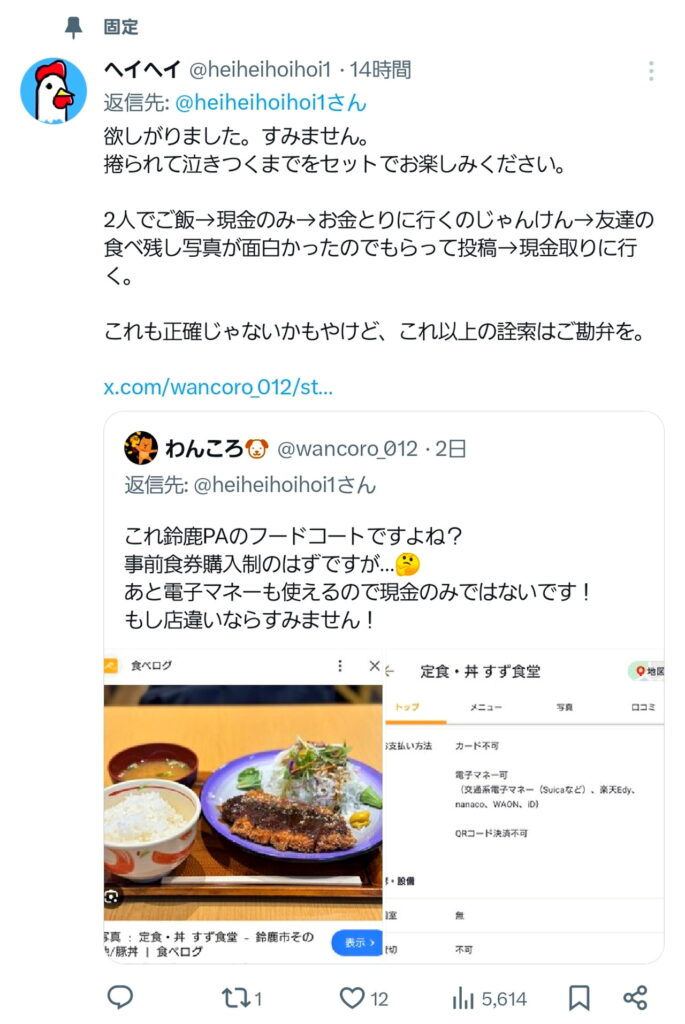
Task: Open the tweet's three-dot overflow menu
Action: (x=651, y=71)
